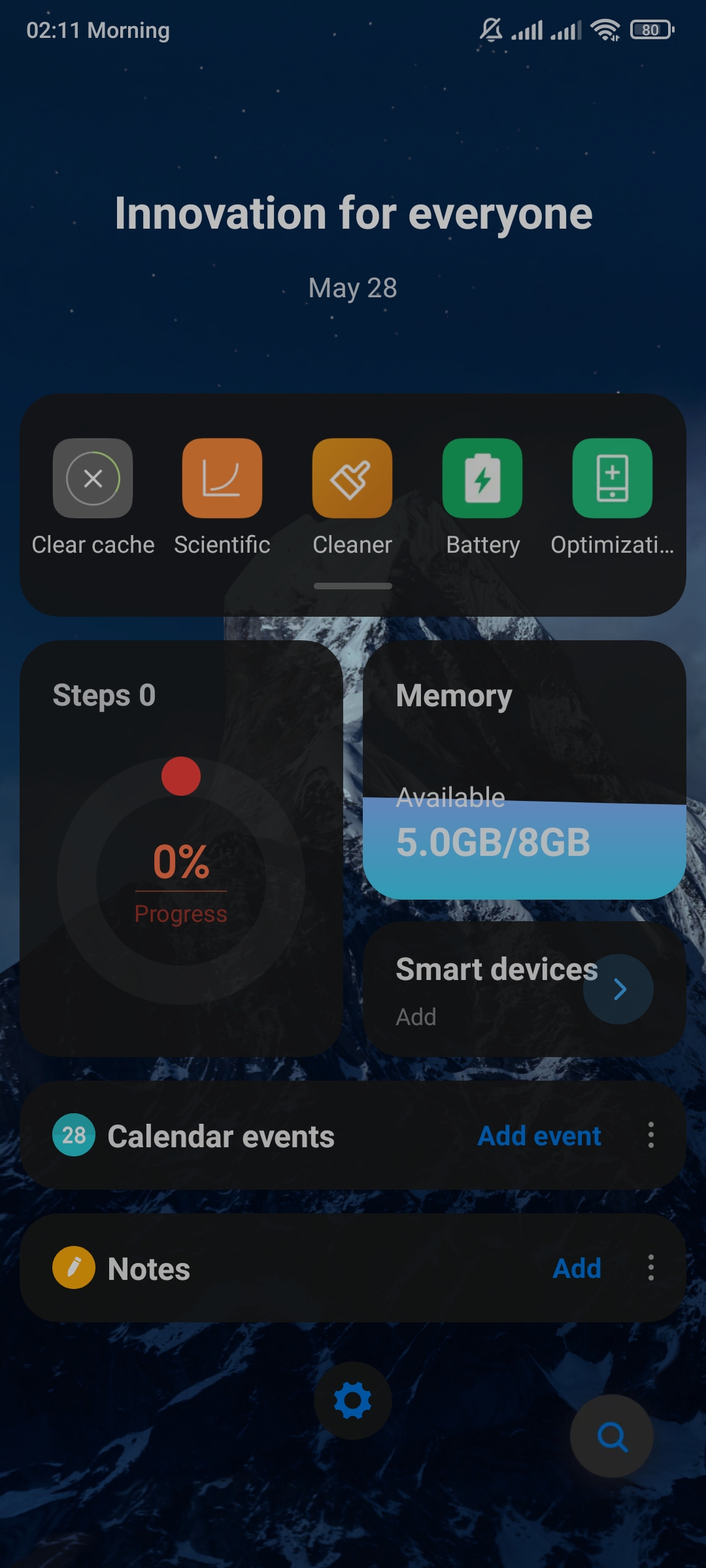Open the widget settings gear
706x1568 pixels.
point(353,1401)
